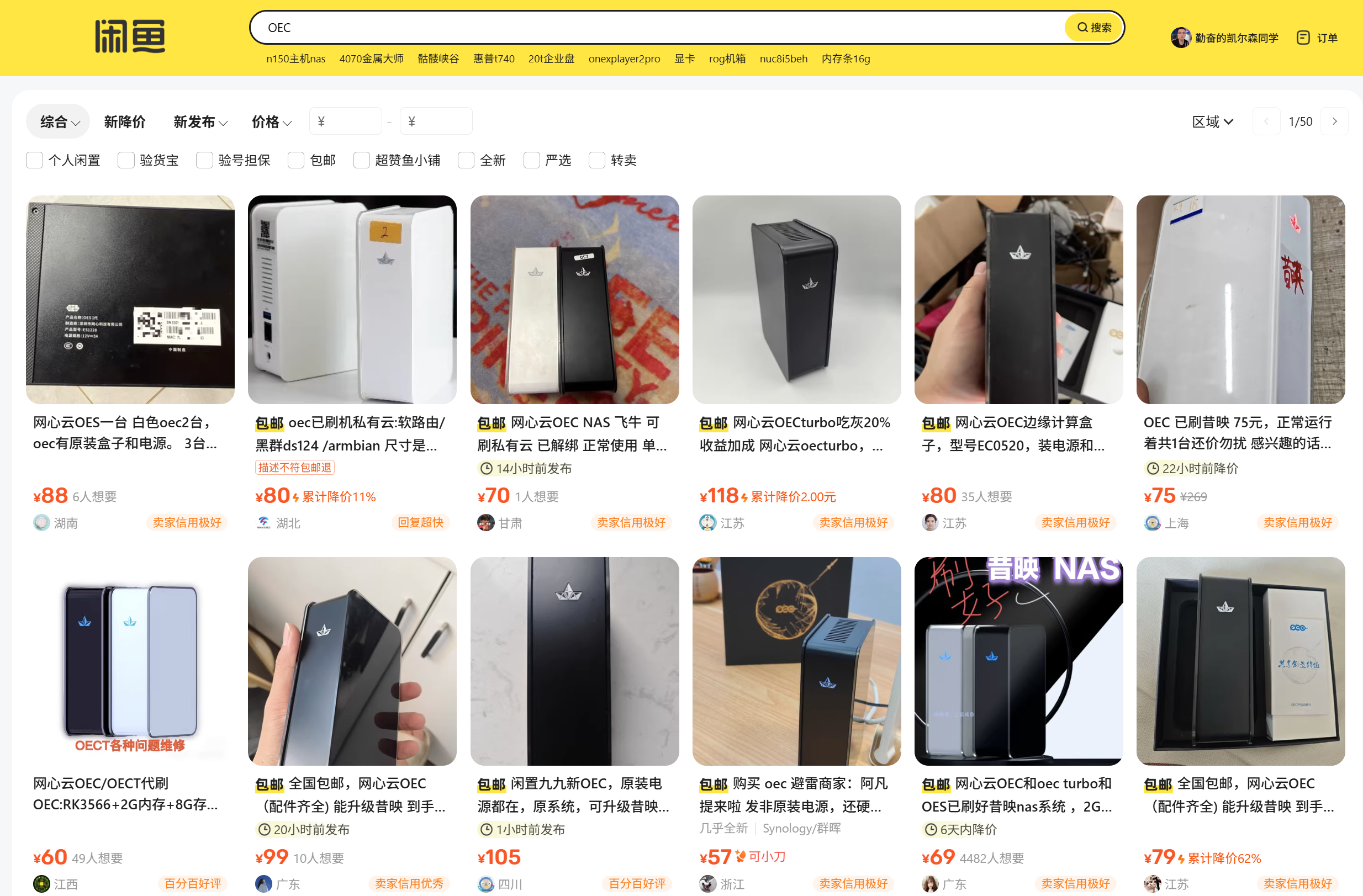Go to next results page
The image size is (1363, 896).
1334,121
